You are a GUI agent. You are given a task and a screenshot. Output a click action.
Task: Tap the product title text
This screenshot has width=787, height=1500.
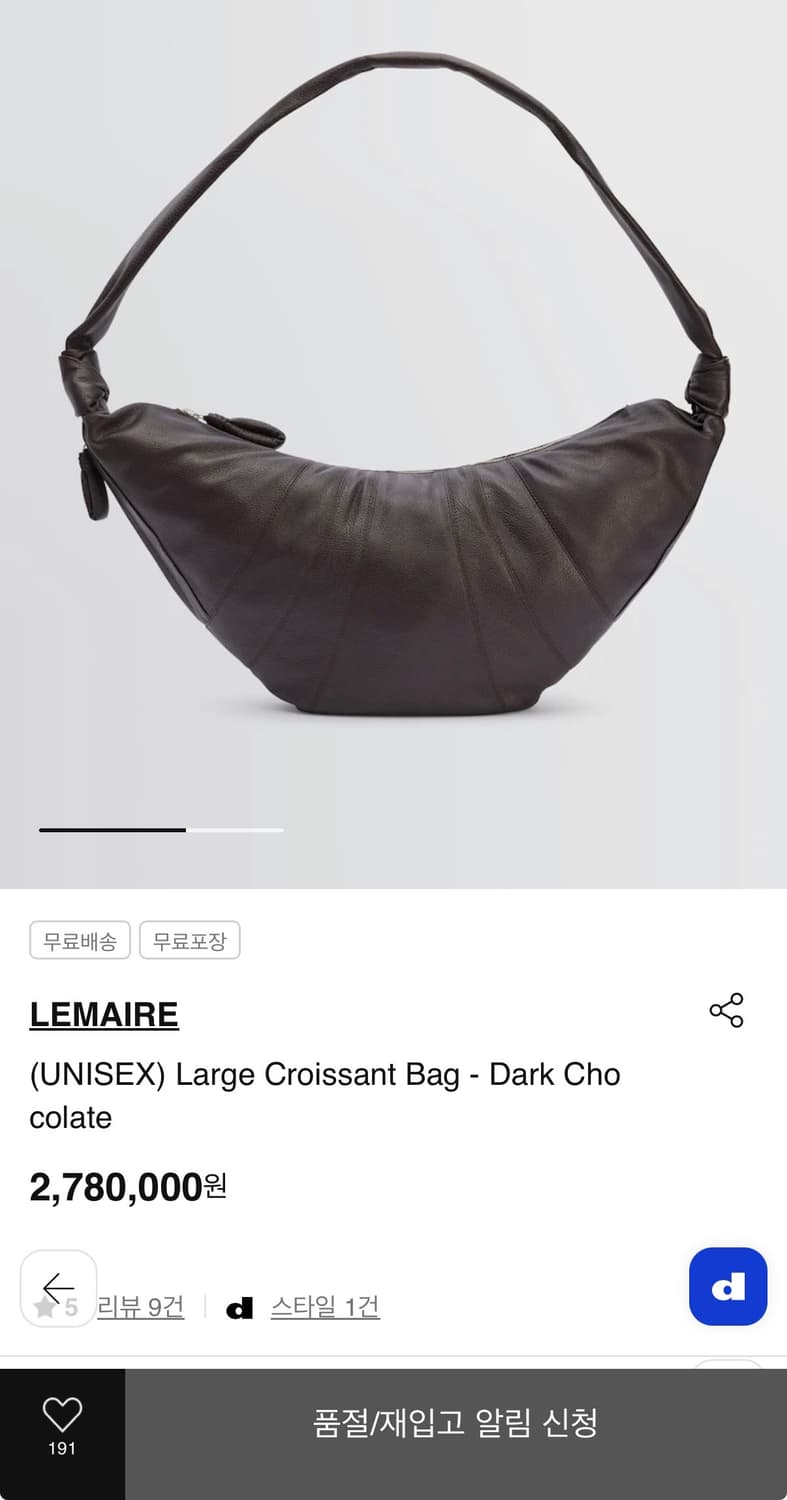[323, 1095]
